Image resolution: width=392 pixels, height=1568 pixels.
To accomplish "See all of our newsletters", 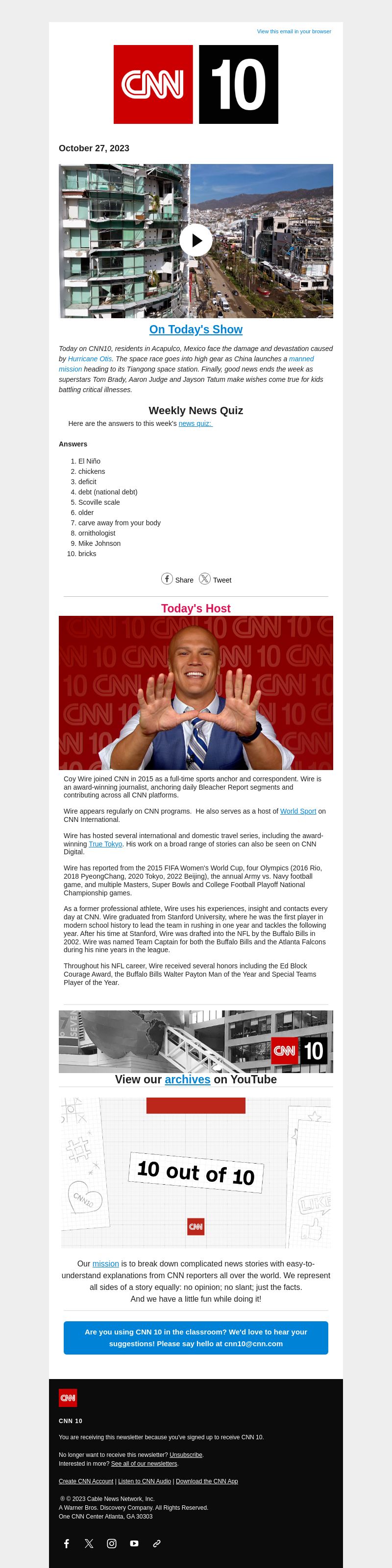I will tap(144, 1463).
